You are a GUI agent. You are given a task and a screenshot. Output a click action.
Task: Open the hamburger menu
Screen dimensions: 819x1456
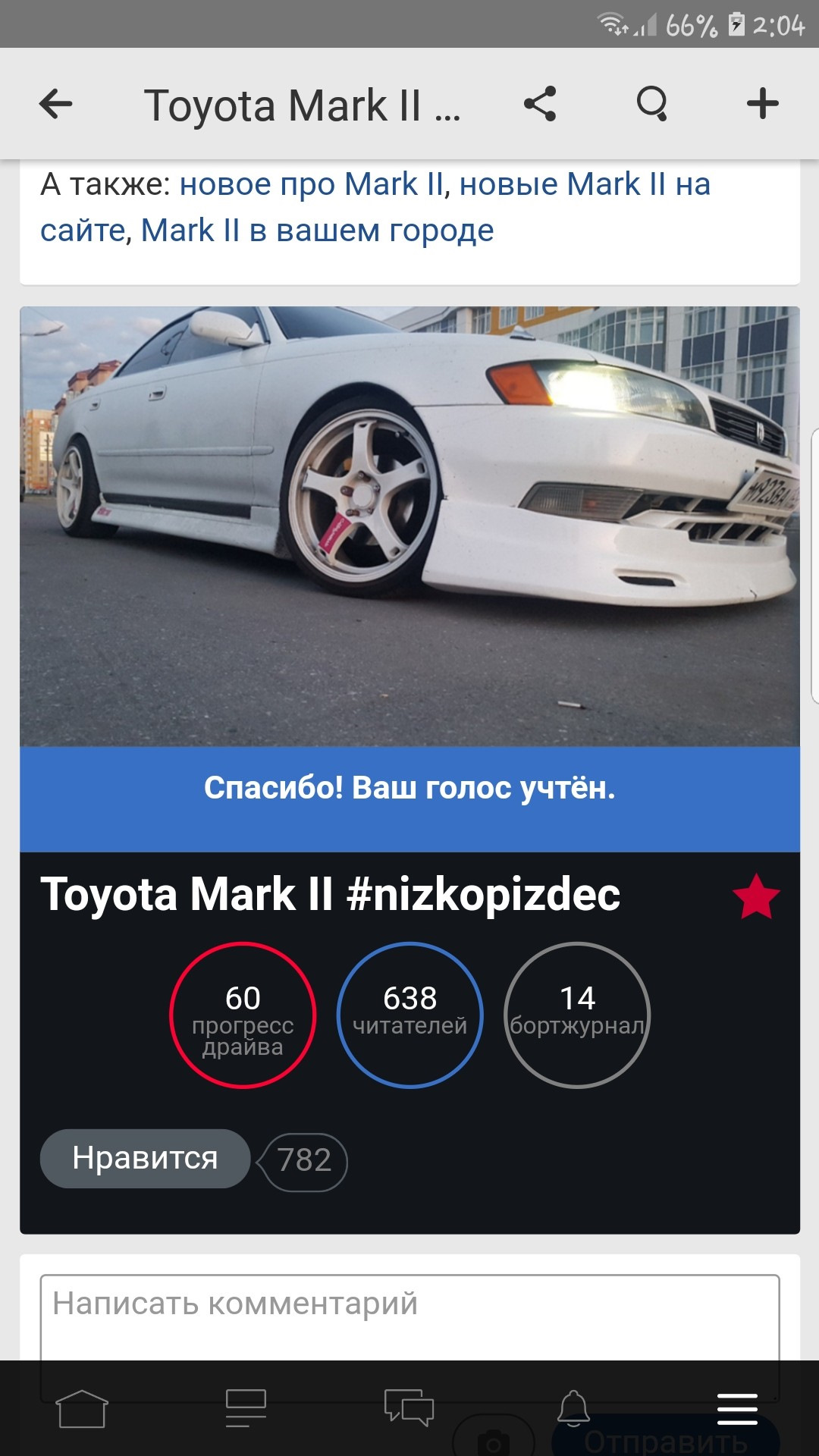737,1409
